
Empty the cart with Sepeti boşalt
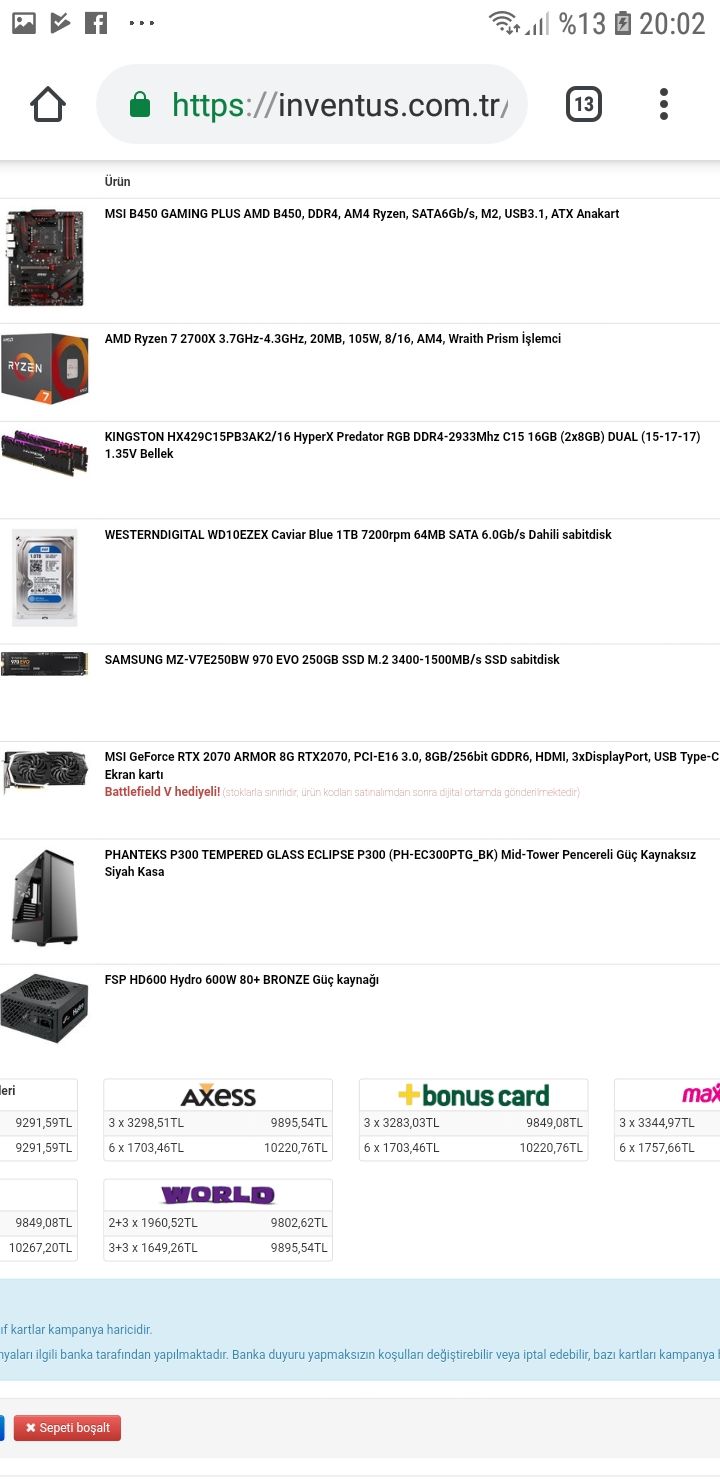coord(67,1428)
